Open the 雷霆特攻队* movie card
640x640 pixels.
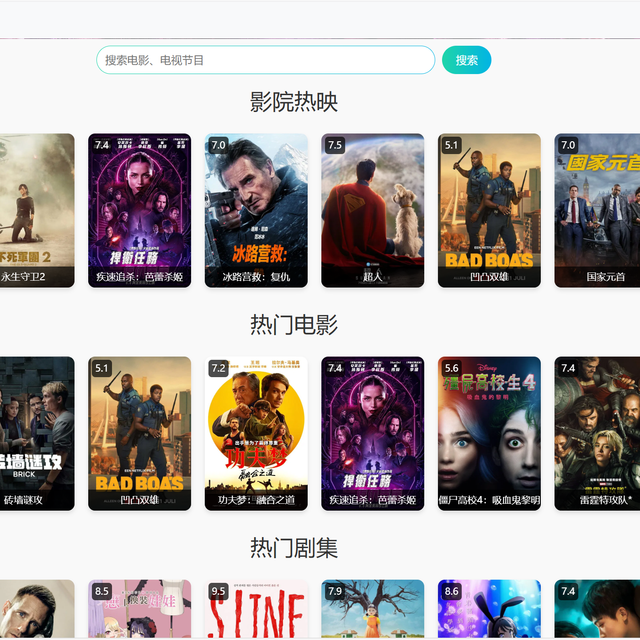pos(598,433)
